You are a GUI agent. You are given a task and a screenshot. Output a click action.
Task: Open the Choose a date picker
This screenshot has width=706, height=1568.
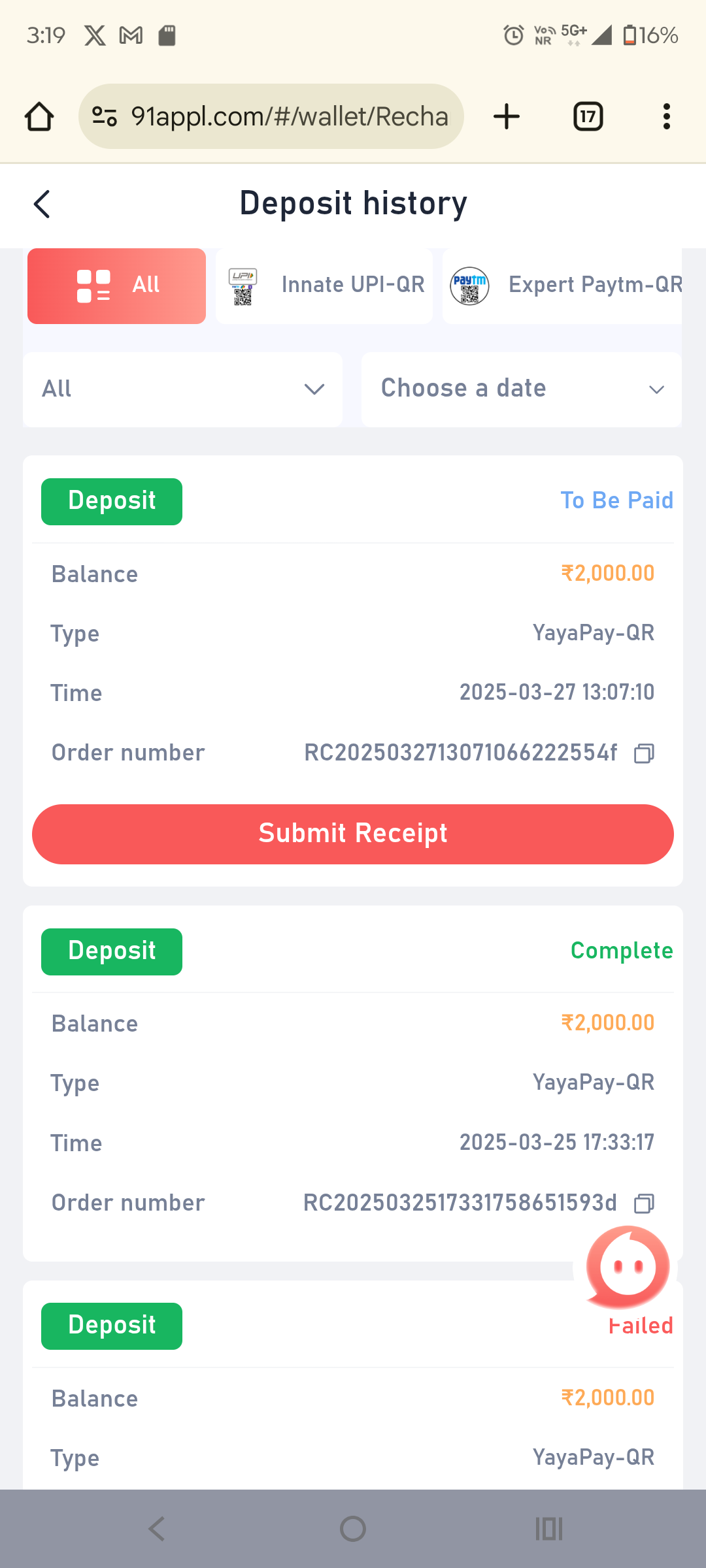[521, 389]
